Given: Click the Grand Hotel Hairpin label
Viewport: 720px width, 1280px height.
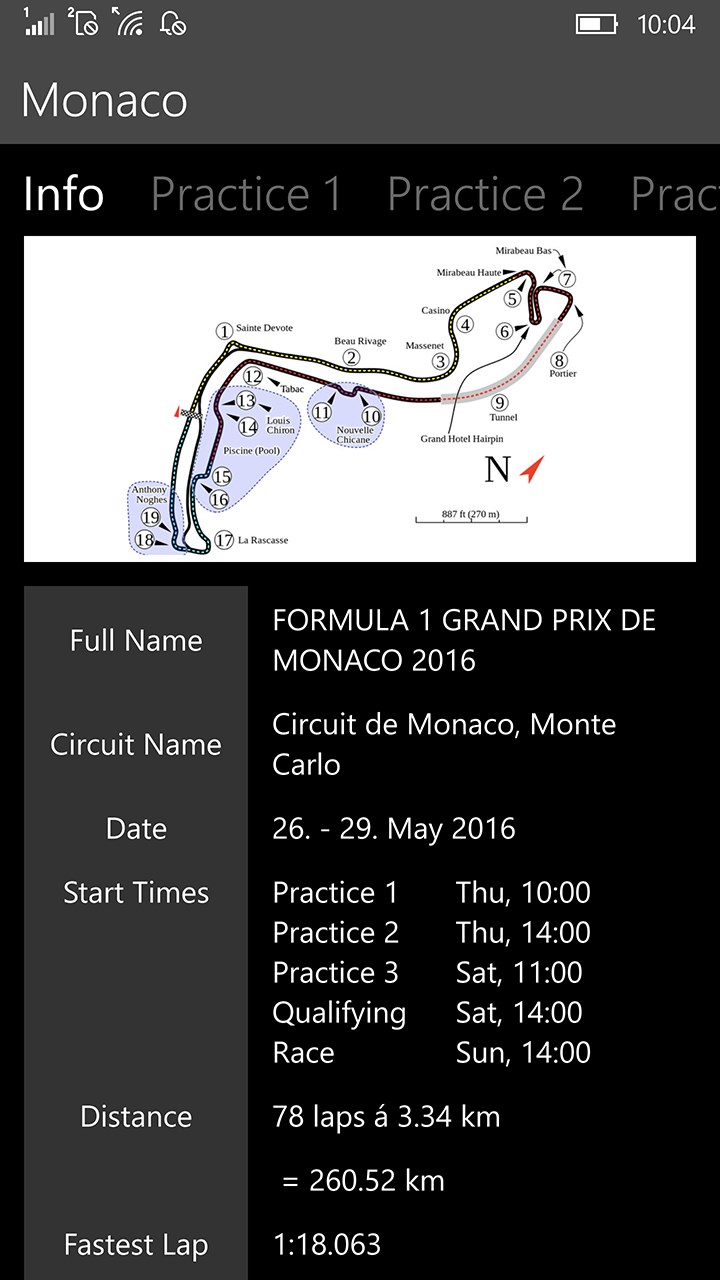Looking at the screenshot, I should 461,438.
